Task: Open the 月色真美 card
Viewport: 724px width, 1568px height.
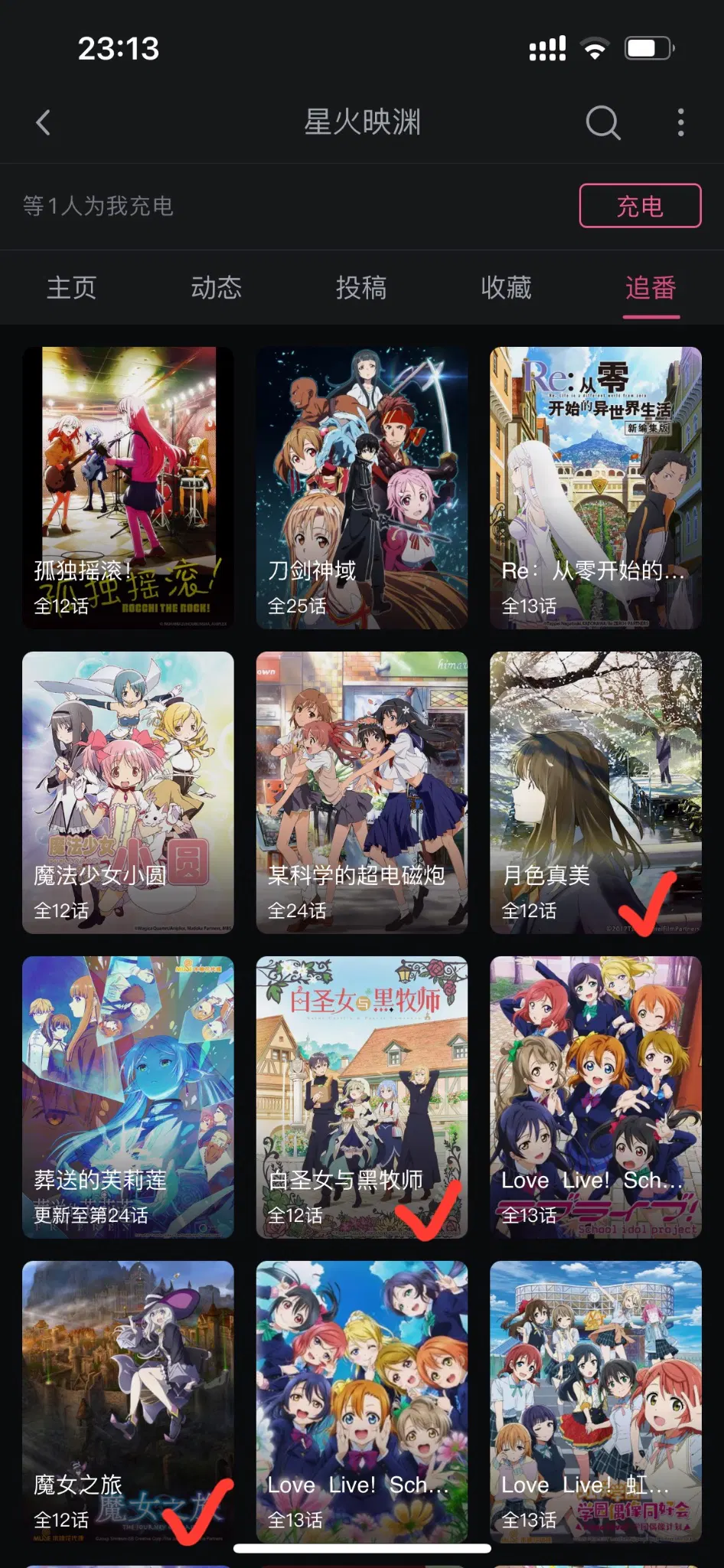Action: tap(595, 792)
